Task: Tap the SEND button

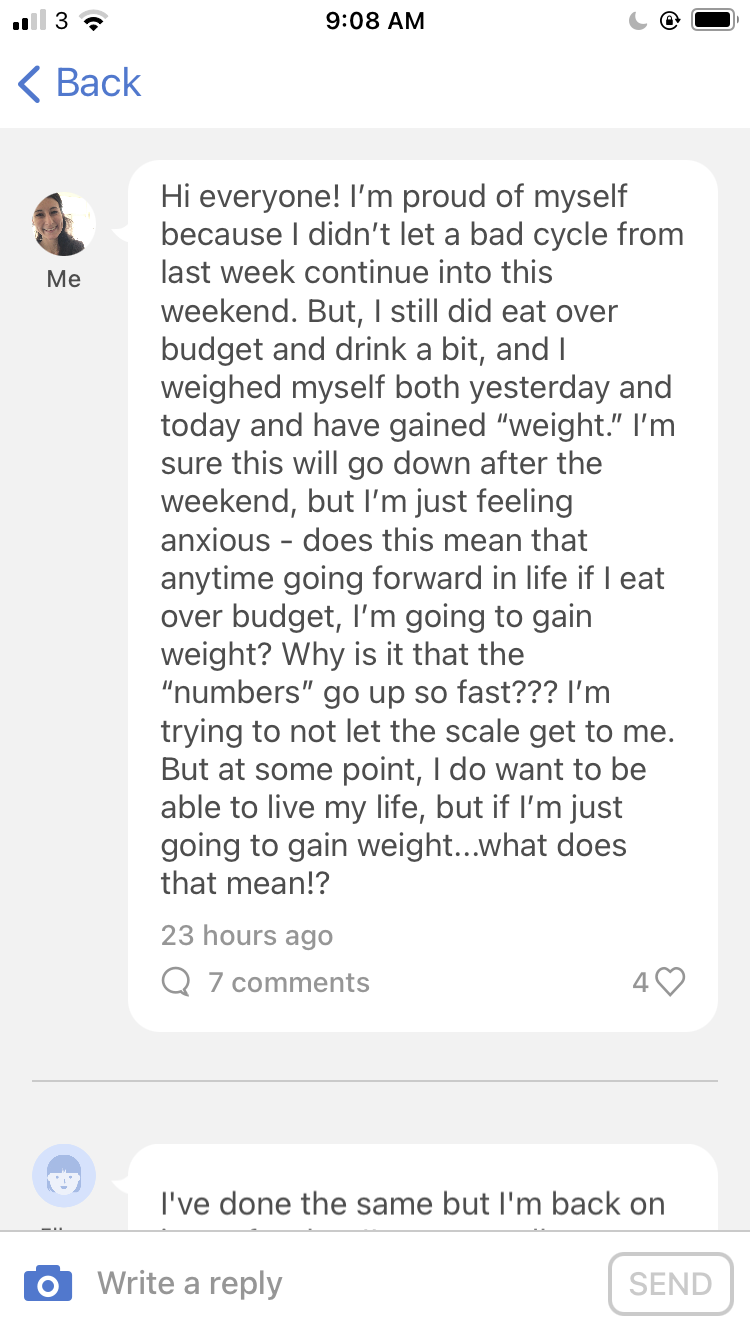Action: pyautogui.click(x=671, y=1283)
